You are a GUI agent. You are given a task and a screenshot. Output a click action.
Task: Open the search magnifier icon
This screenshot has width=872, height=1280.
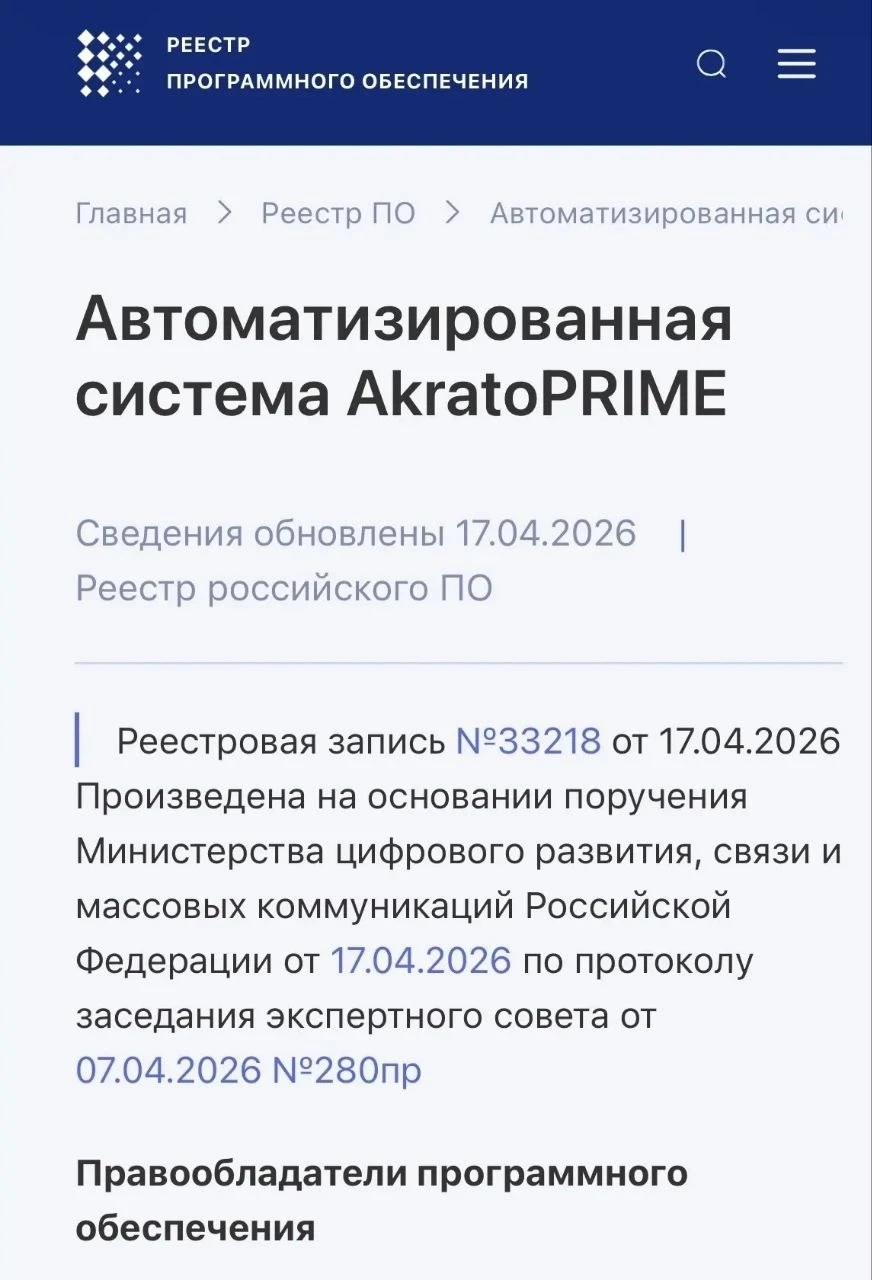point(711,65)
